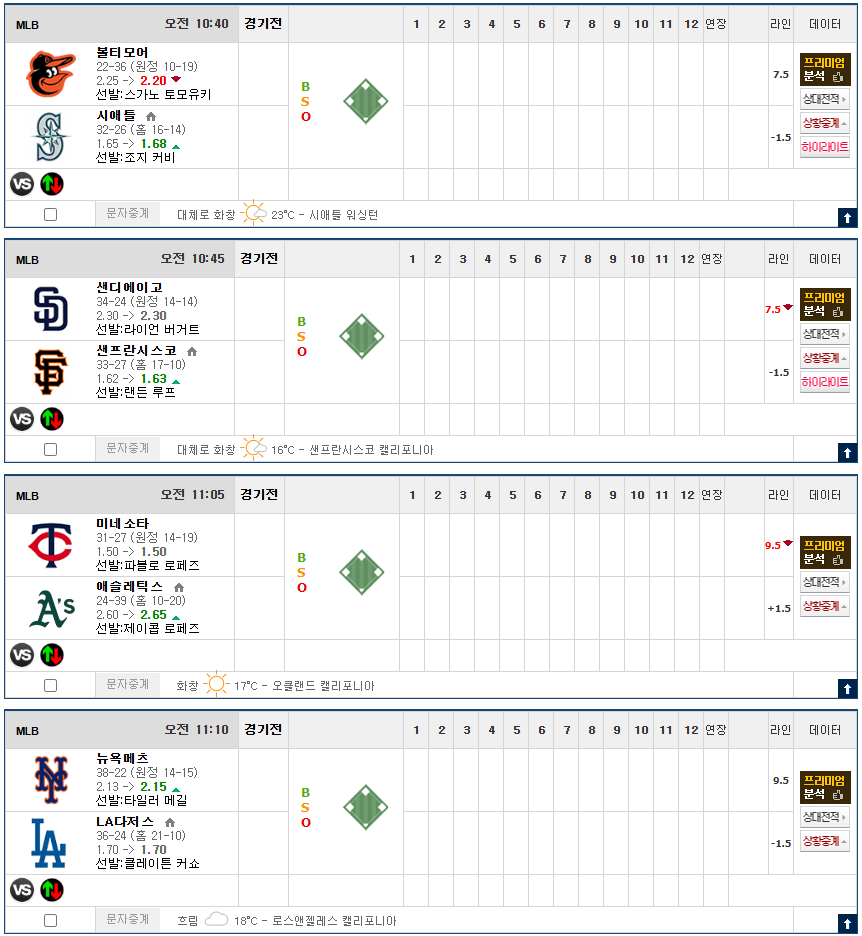Viewport: 862px width, 936px height.
Task: Open premium analysis for Baltimore vs Seattle
Action: [x=825, y=68]
